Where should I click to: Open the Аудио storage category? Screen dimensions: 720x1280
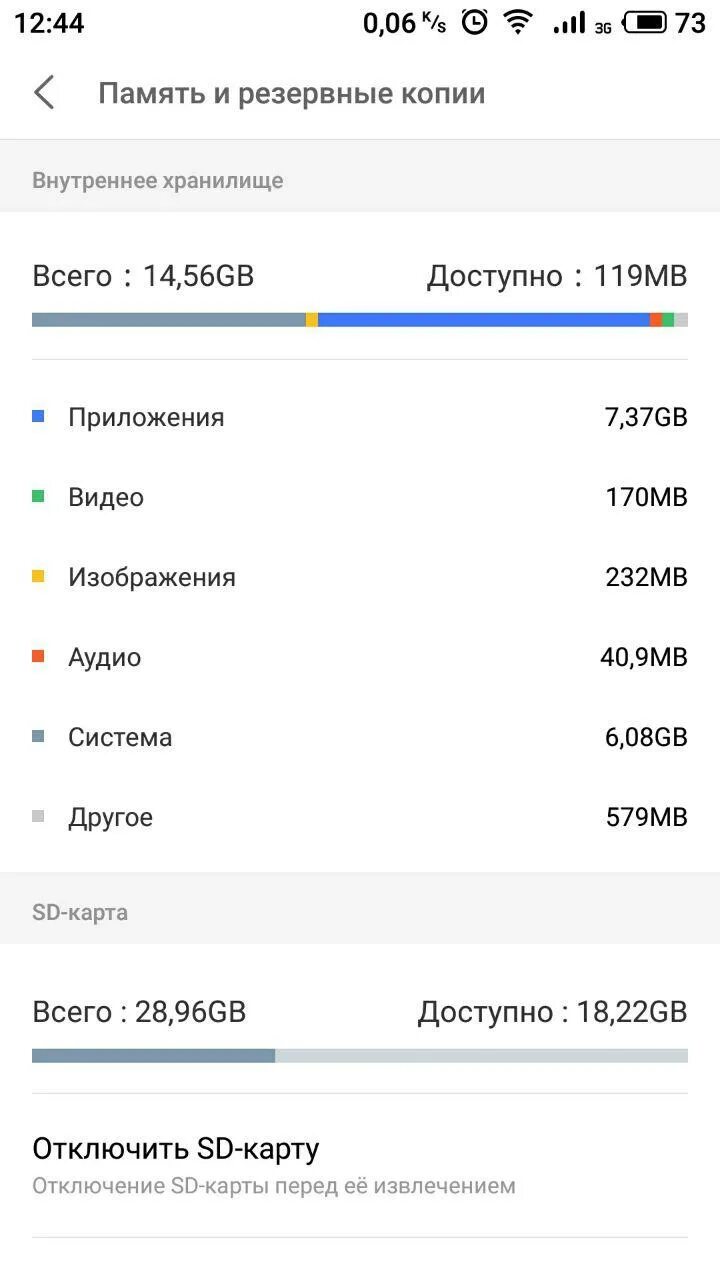(x=360, y=657)
